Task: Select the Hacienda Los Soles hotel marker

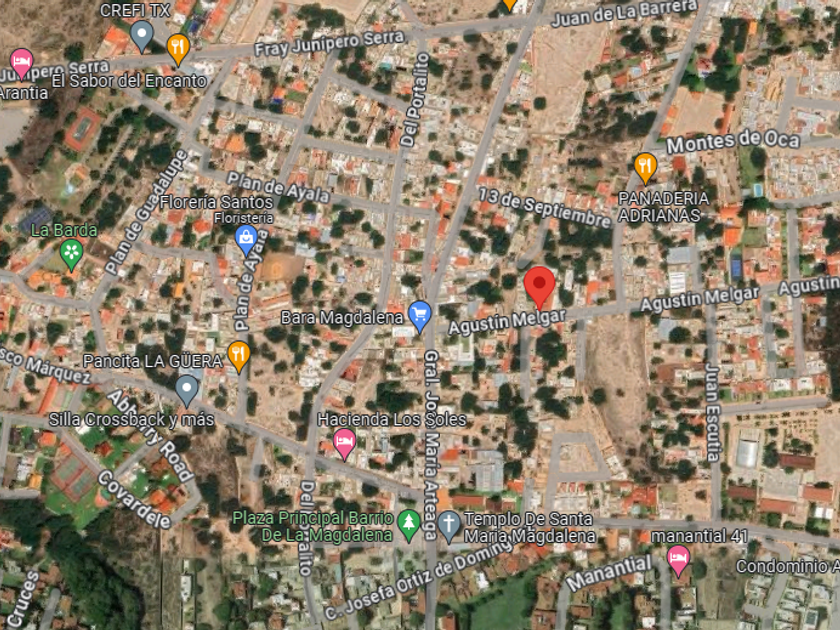Action: pyautogui.click(x=344, y=442)
